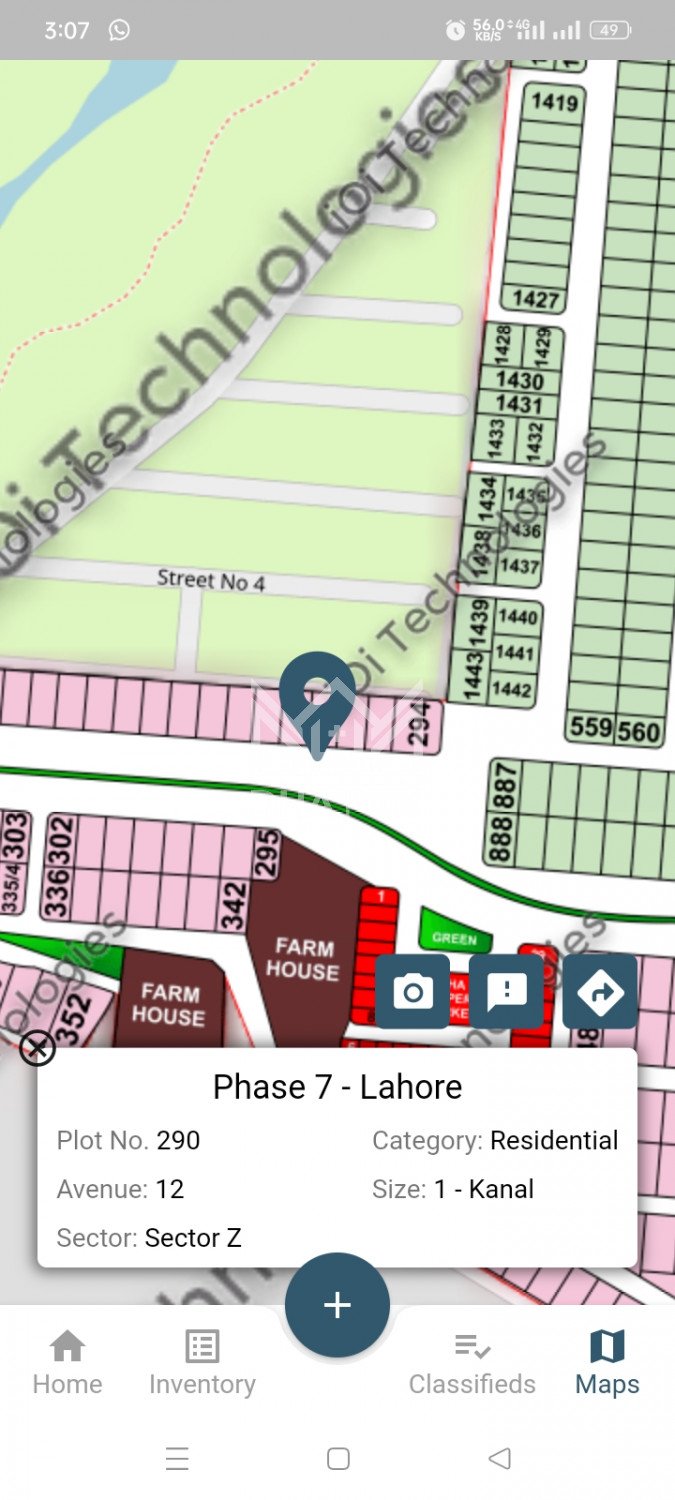Switch to the Inventory tab

[x=202, y=1362]
